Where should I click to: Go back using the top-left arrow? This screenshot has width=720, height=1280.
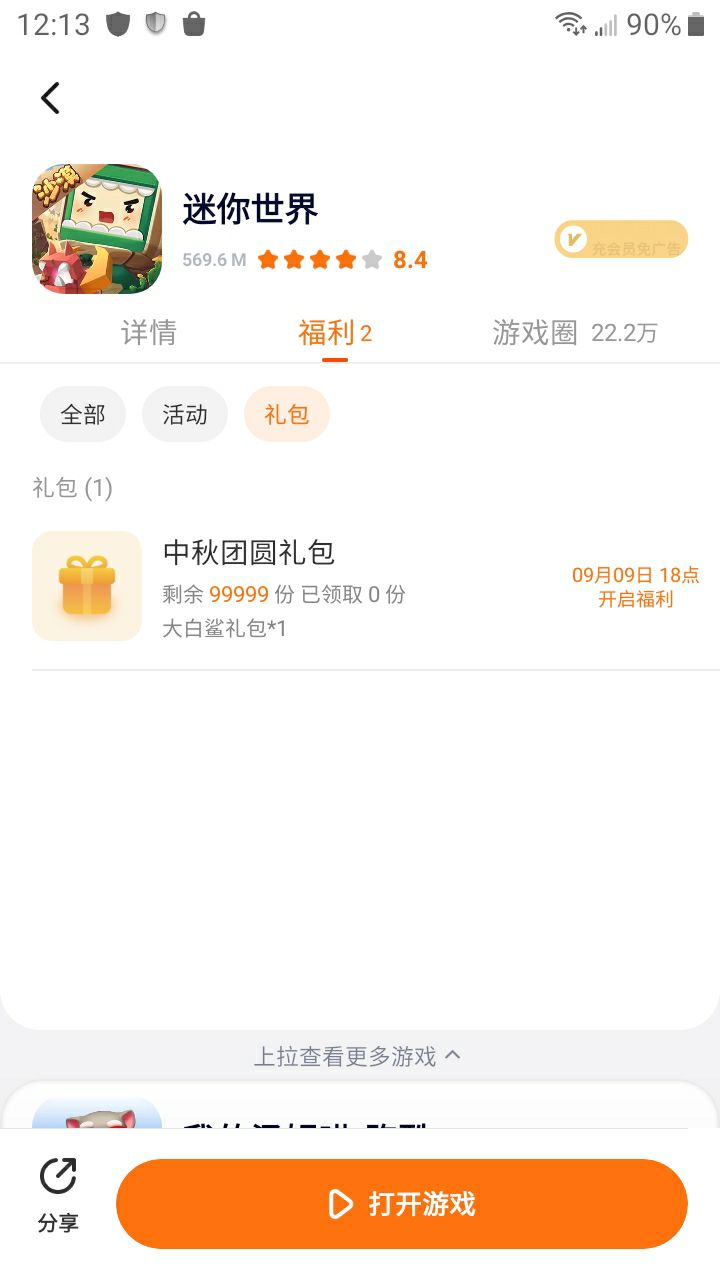[51, 98]
